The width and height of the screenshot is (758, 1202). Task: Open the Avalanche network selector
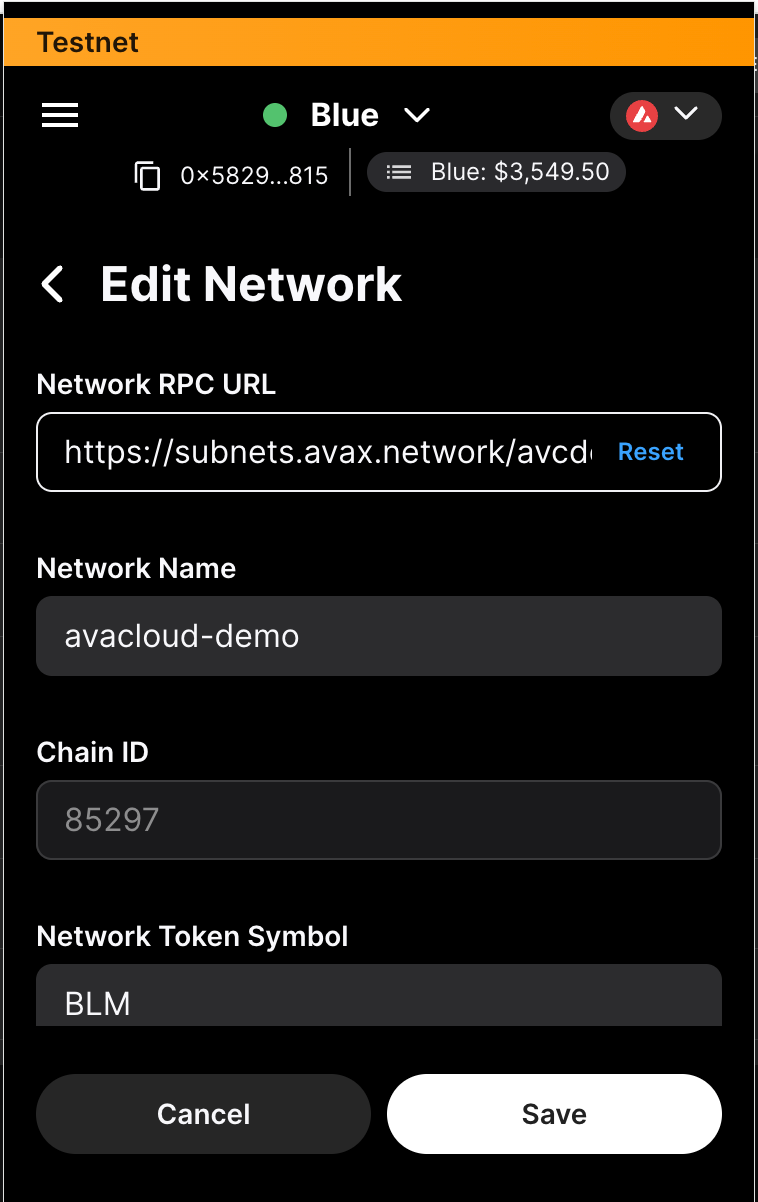click(x=665, y=115)
